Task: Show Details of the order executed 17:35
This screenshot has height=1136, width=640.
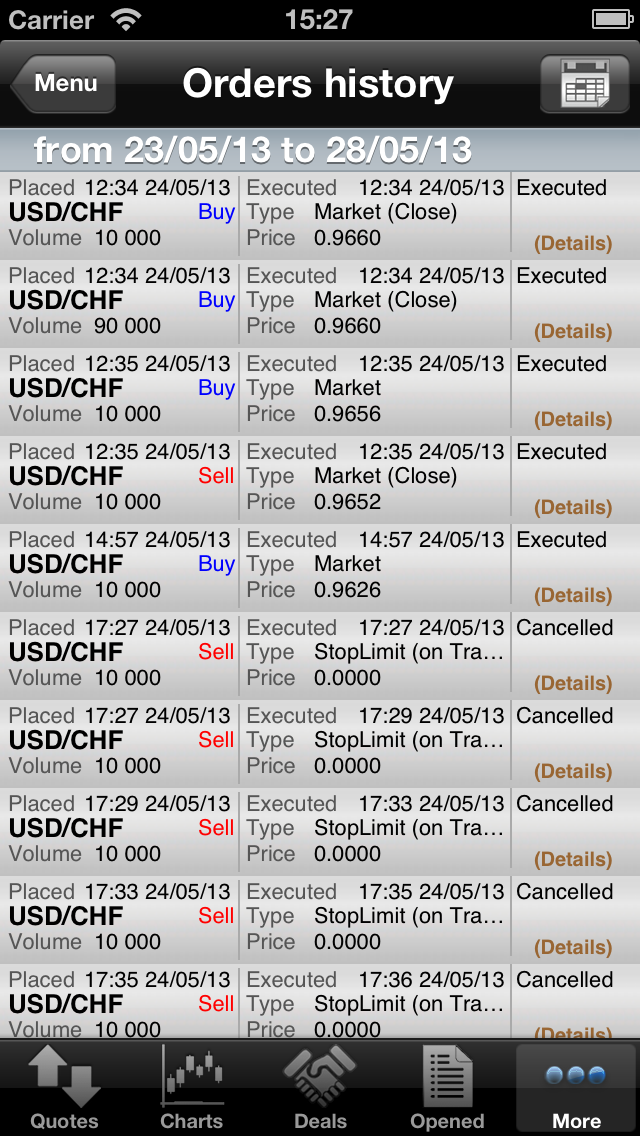Action: 573,948
